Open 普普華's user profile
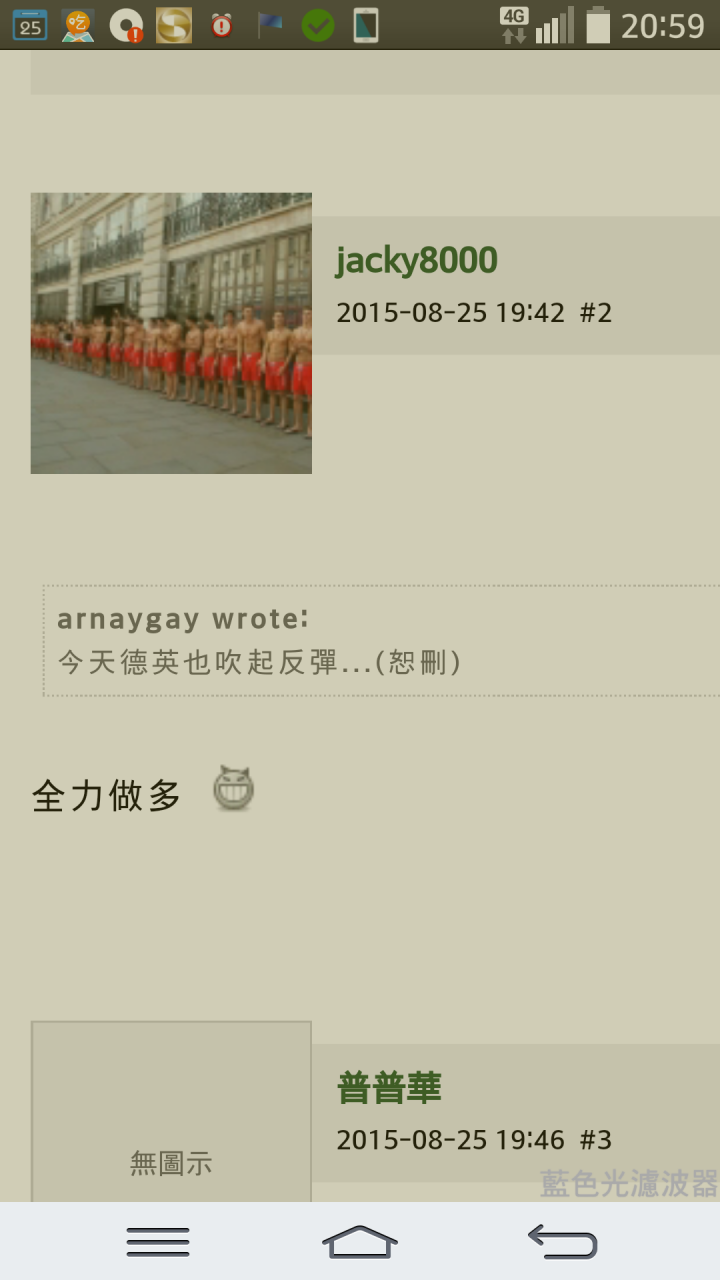720x1280 pixels. click(x=389, y=1088)
